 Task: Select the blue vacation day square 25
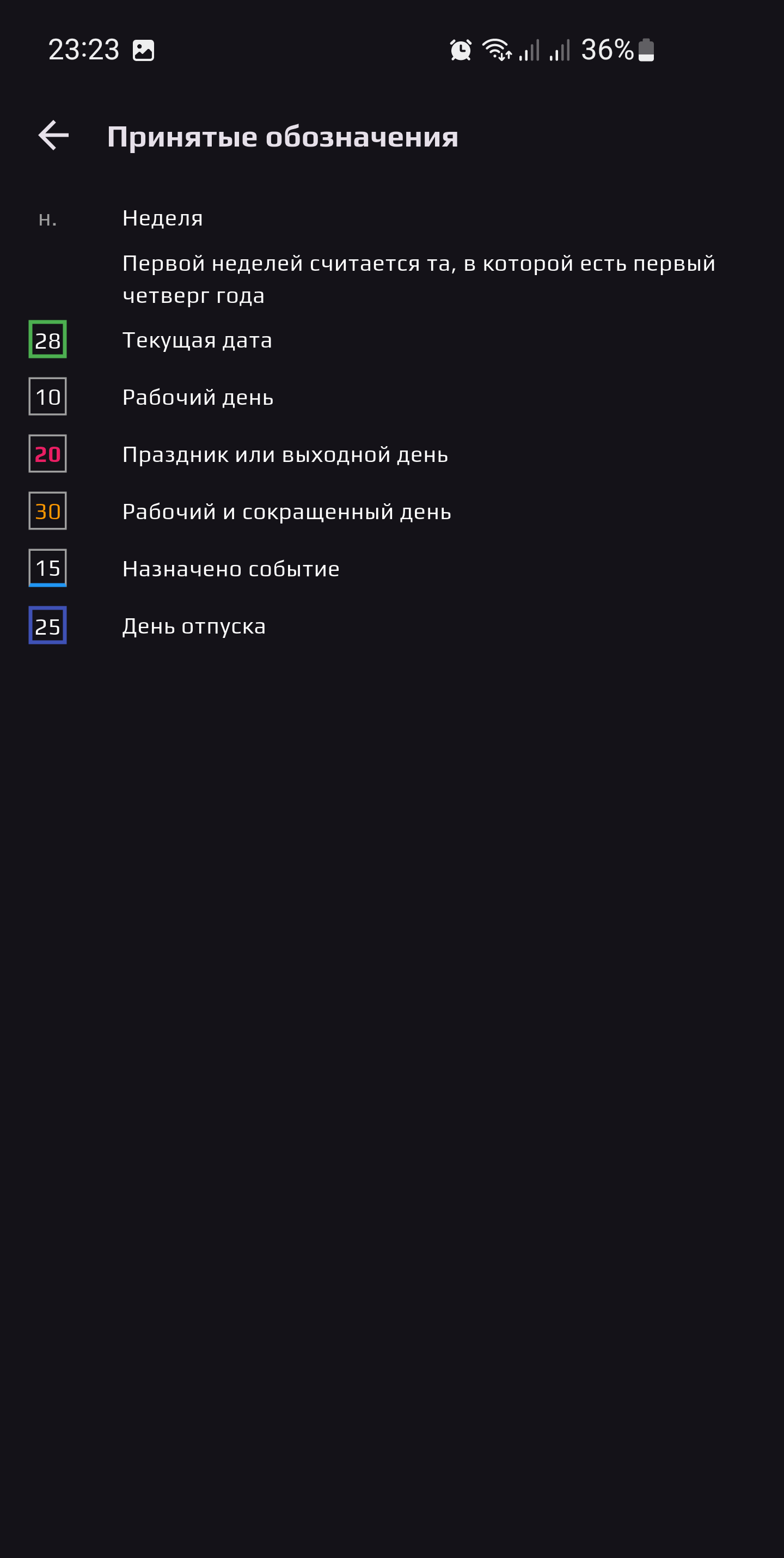coord(47,626)
